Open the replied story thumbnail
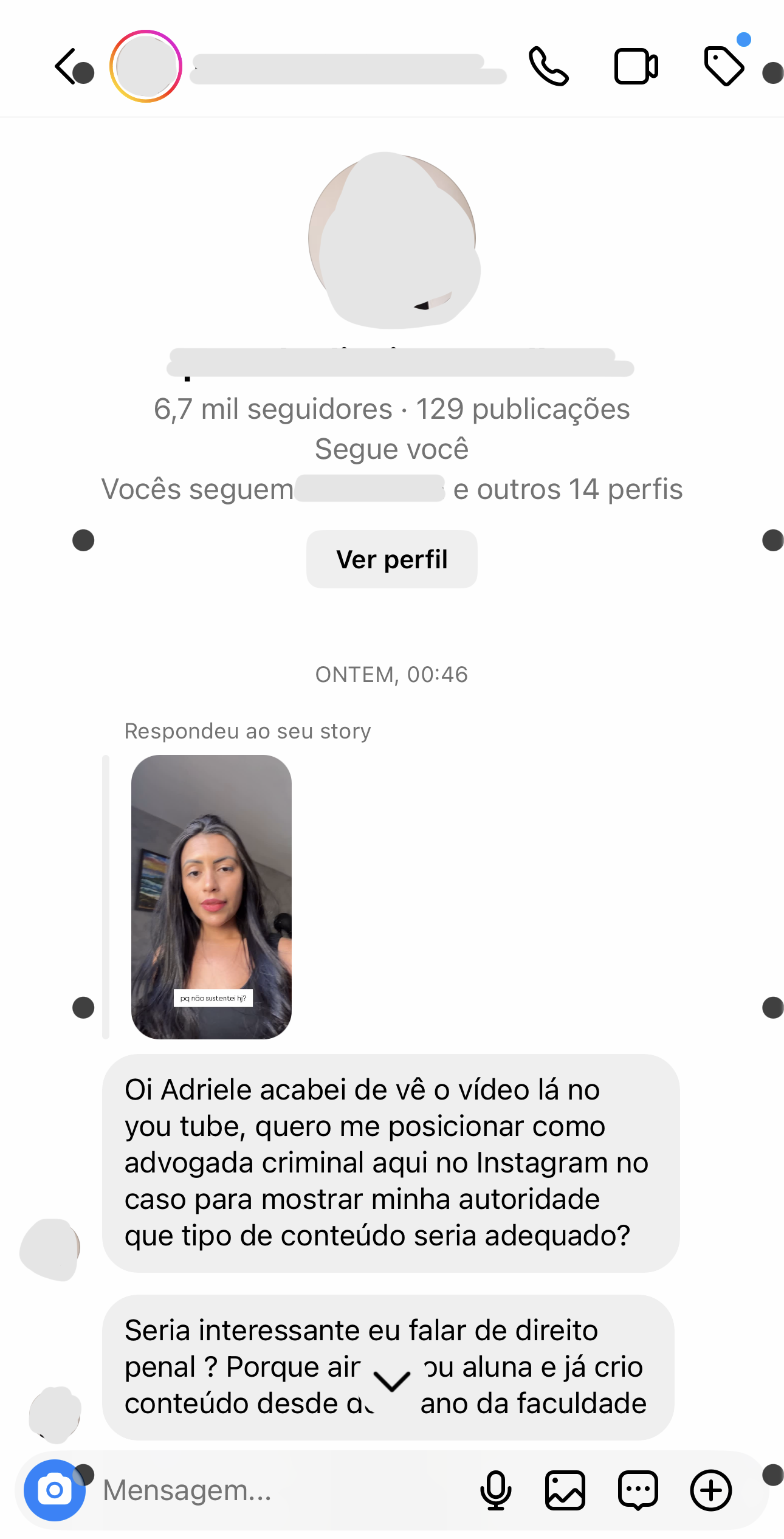784x1539 pixels. (211, 897)
